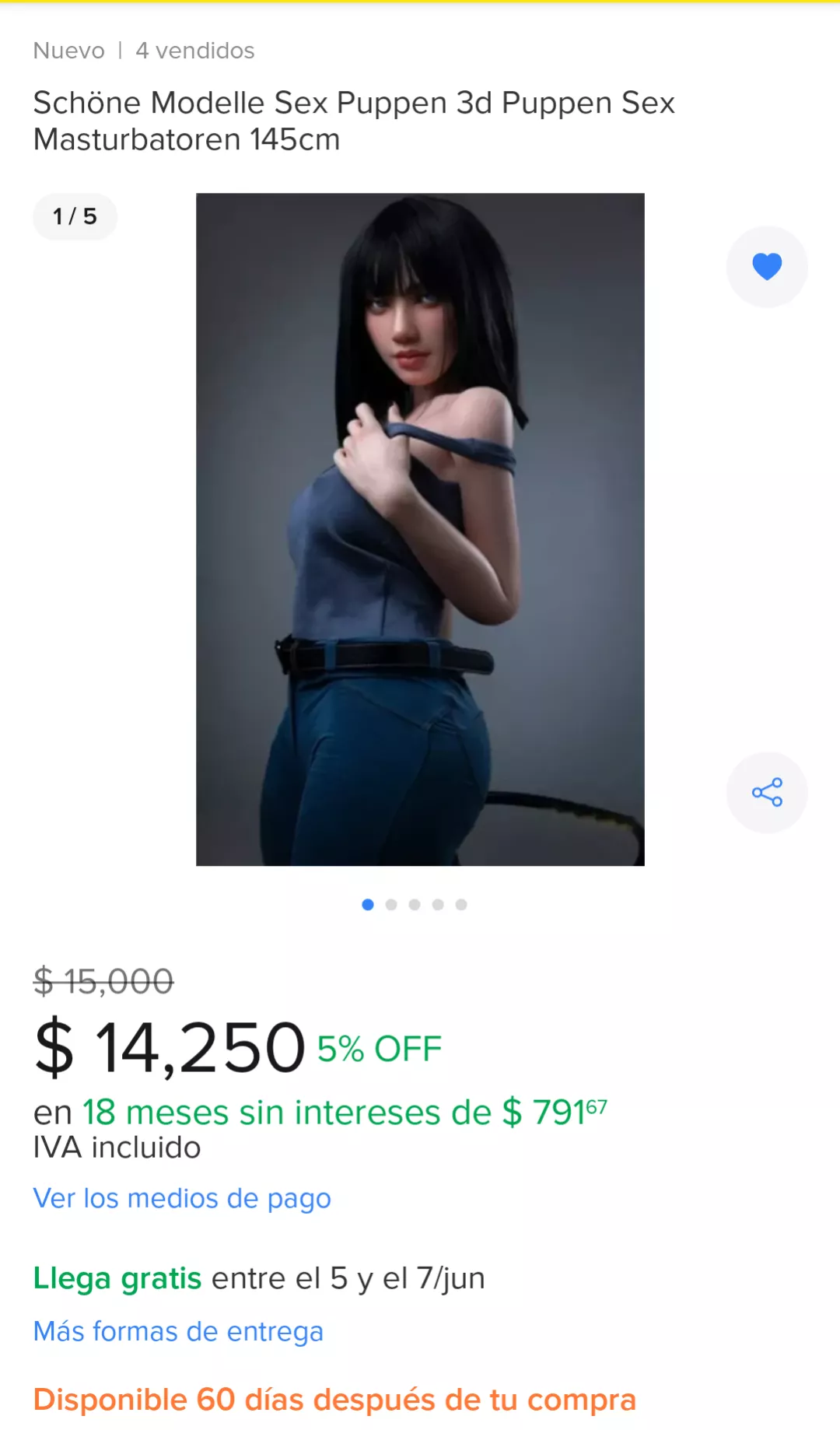Image resolution: width=840 pixels, height=1430 pixels.
Task: Click the main product photo
Action: 420,532
